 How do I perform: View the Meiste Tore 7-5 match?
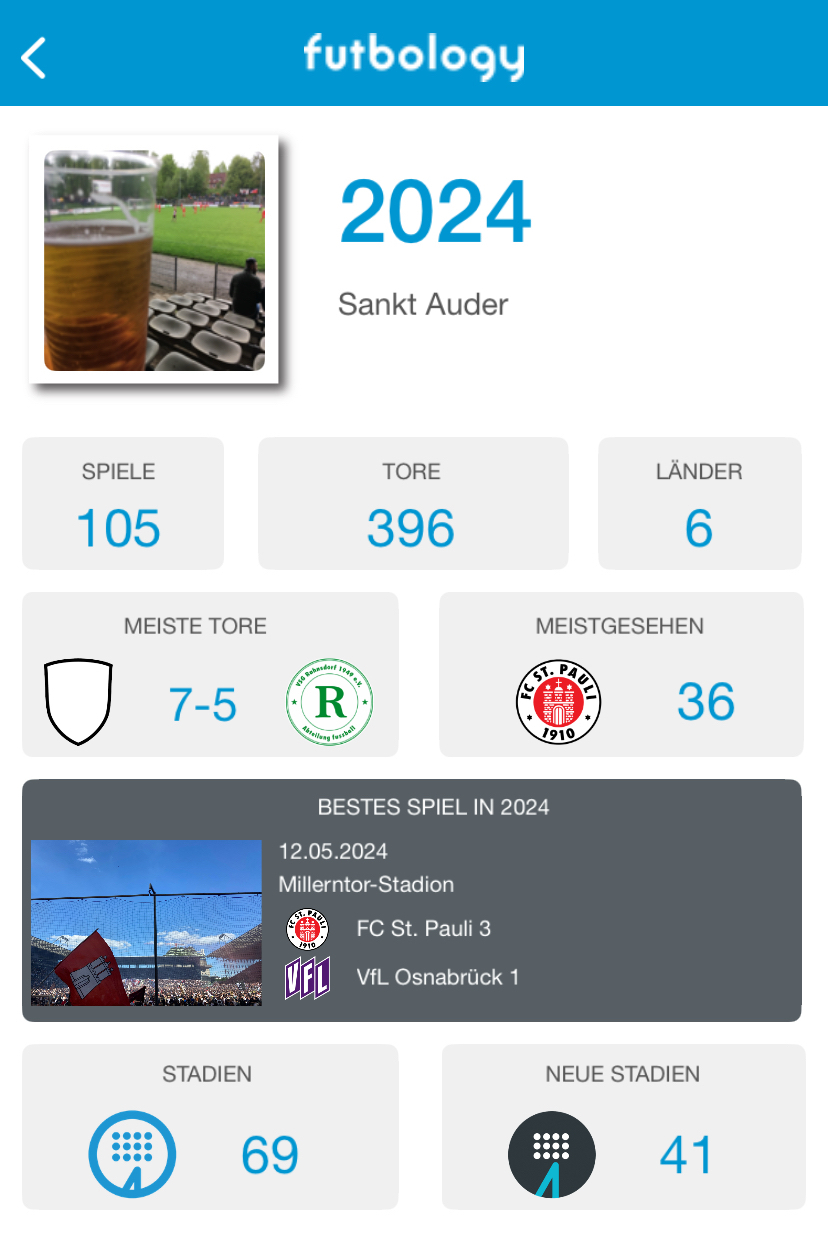(210, 674)
